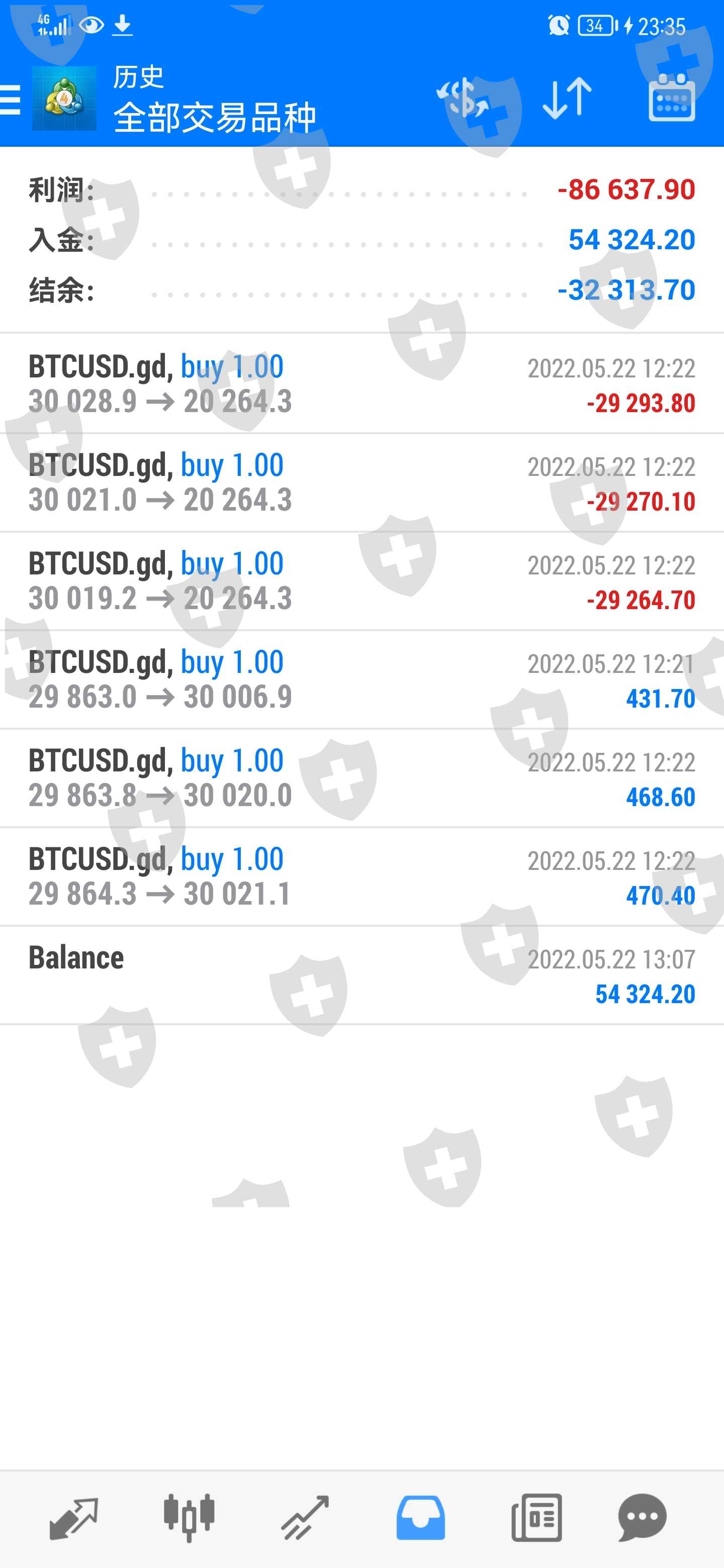Expand the trade with profit 431.70

click(361, 680)
